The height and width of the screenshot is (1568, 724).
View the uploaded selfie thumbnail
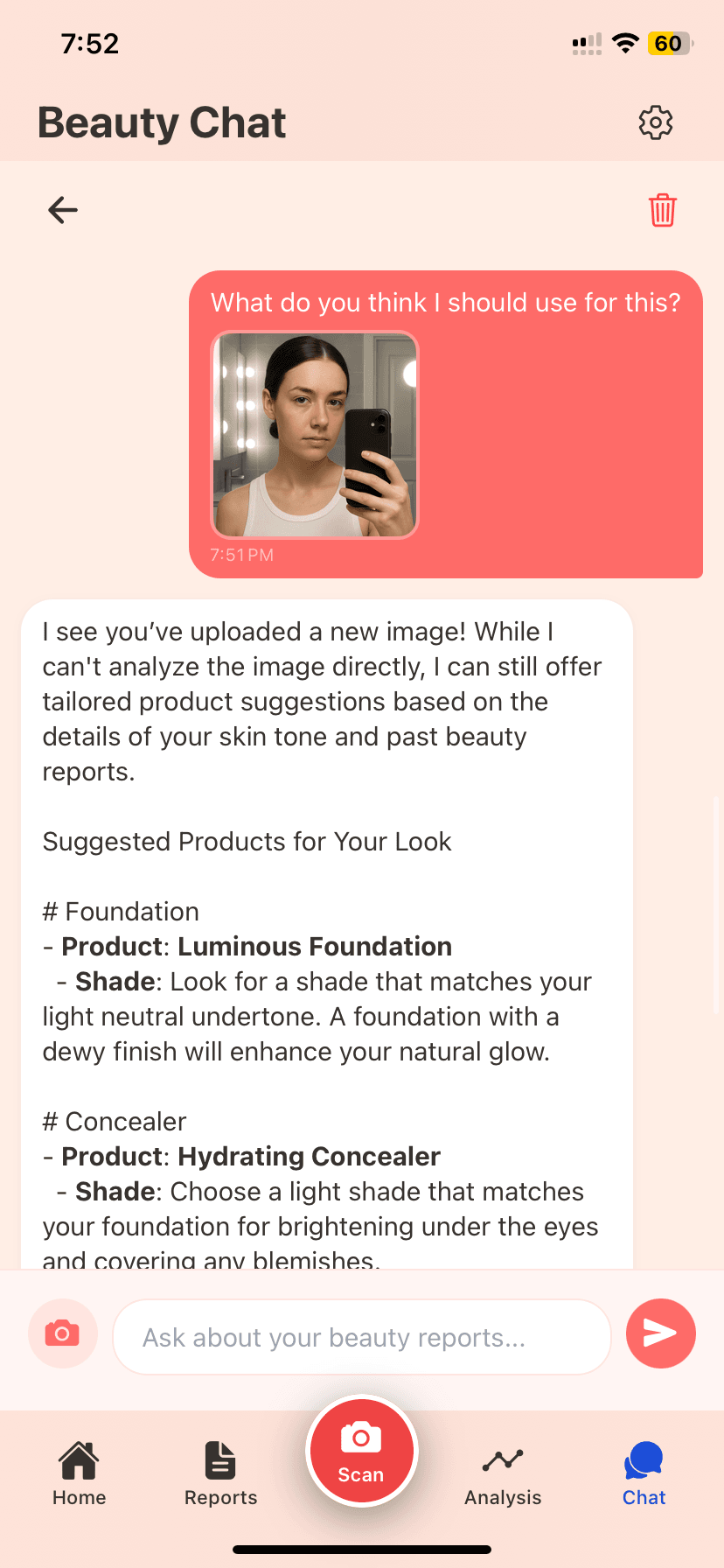point(315,434)
